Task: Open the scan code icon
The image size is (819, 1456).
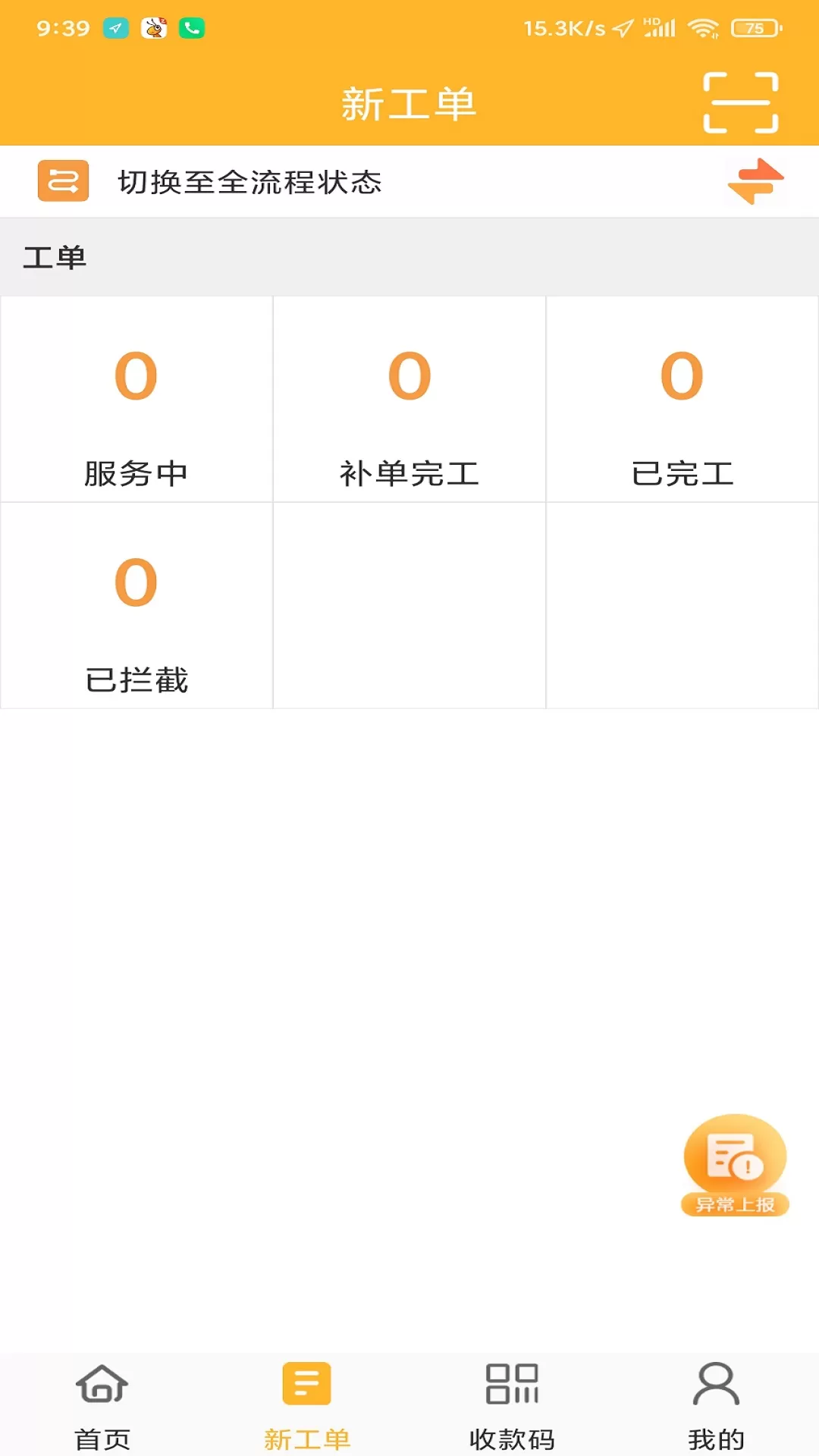Action: pyautogui.click(x=741, y=103)
